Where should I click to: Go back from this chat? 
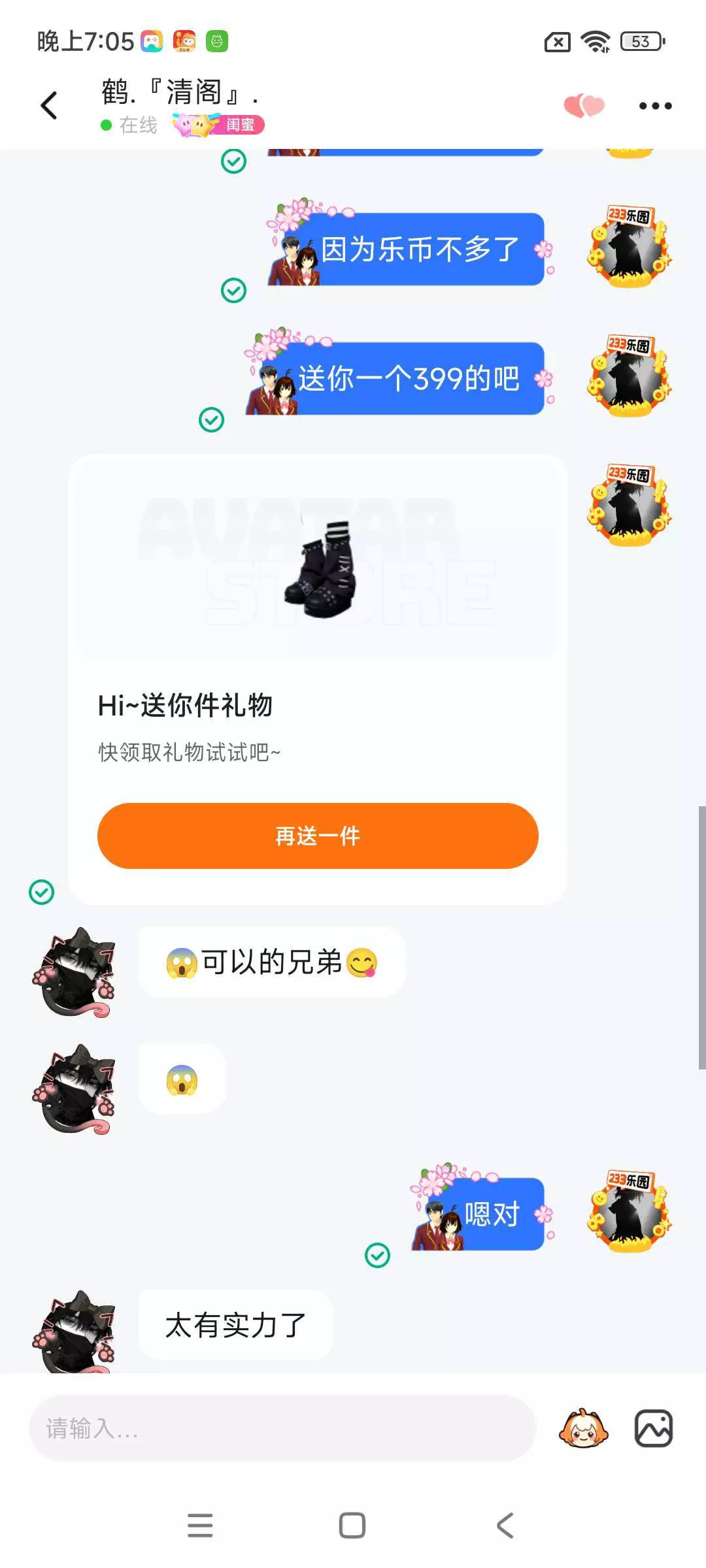pyautogui.click(x=49, y=105)
